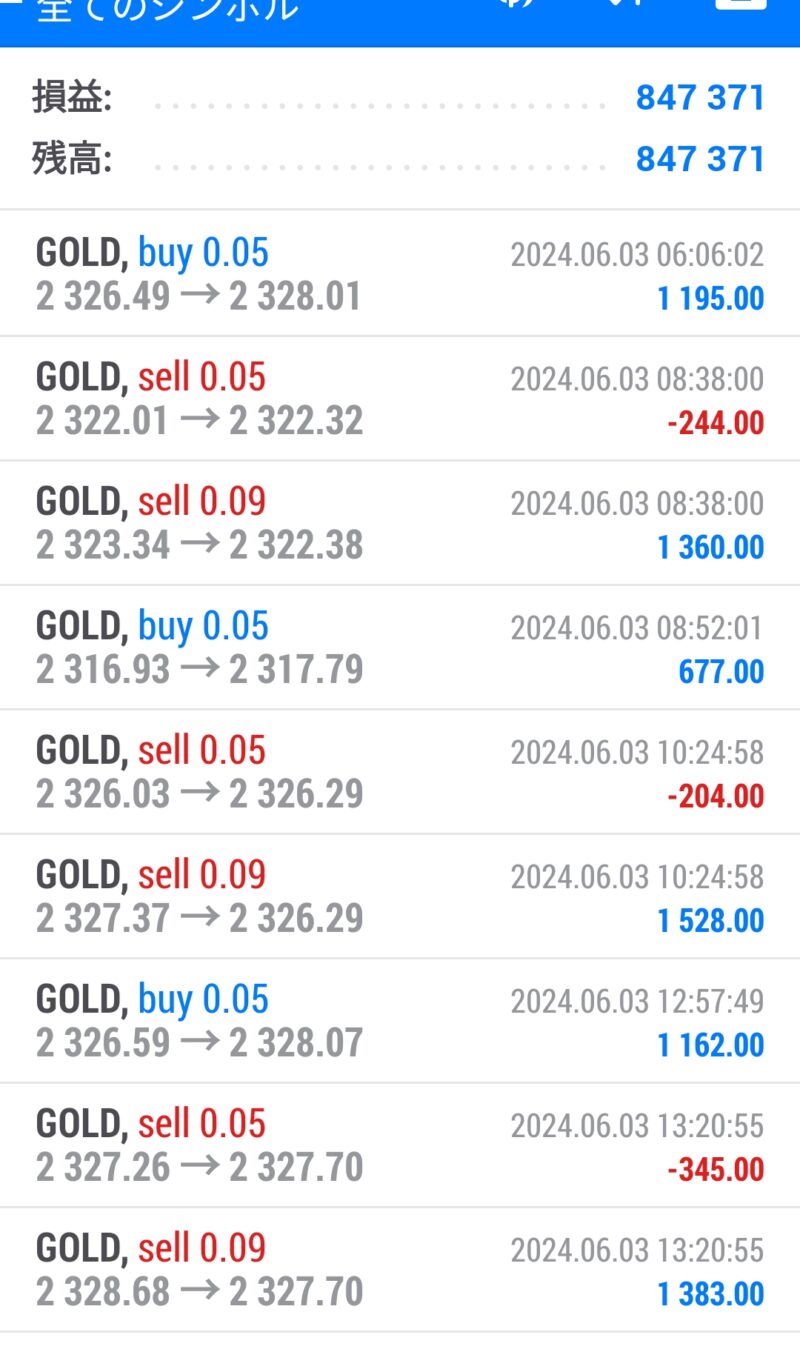This screenshot has height=1352, width=800.
Task: Select the GOLD sell 0.09 trade at 08:38:00
Action: click(x=400, y=523)
